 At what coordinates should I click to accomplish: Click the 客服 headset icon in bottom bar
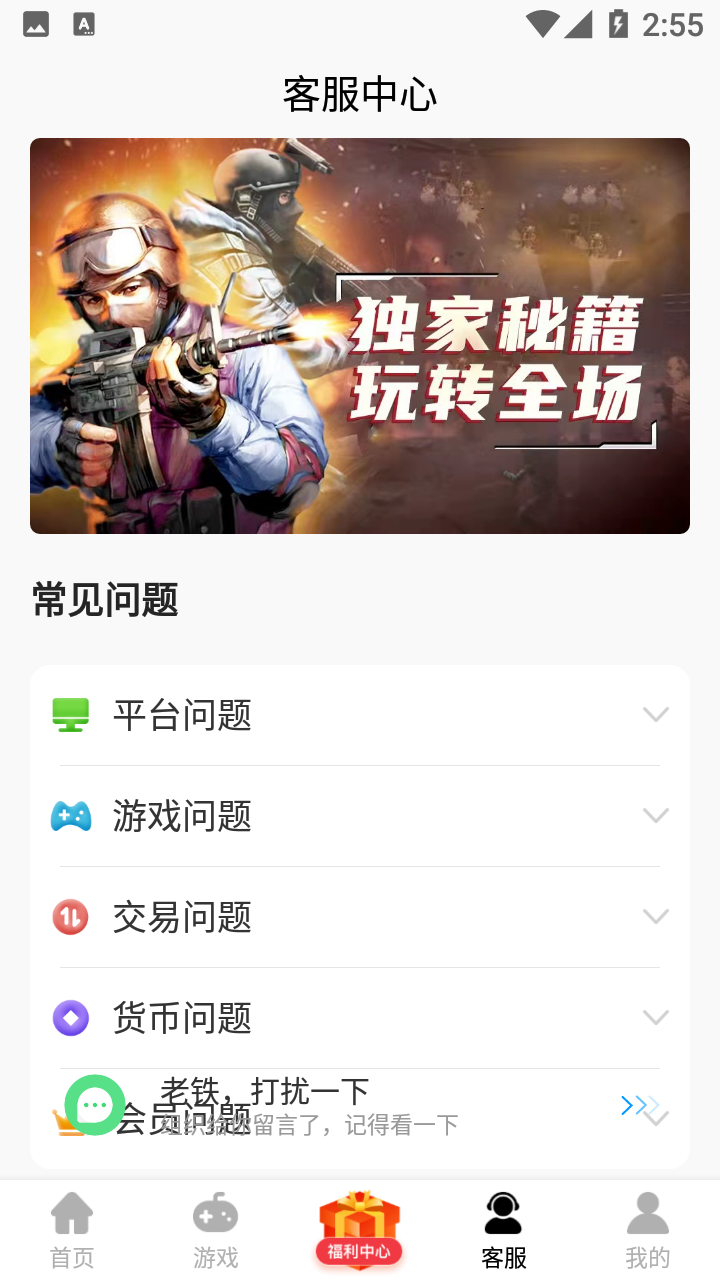click(503, 1210)
